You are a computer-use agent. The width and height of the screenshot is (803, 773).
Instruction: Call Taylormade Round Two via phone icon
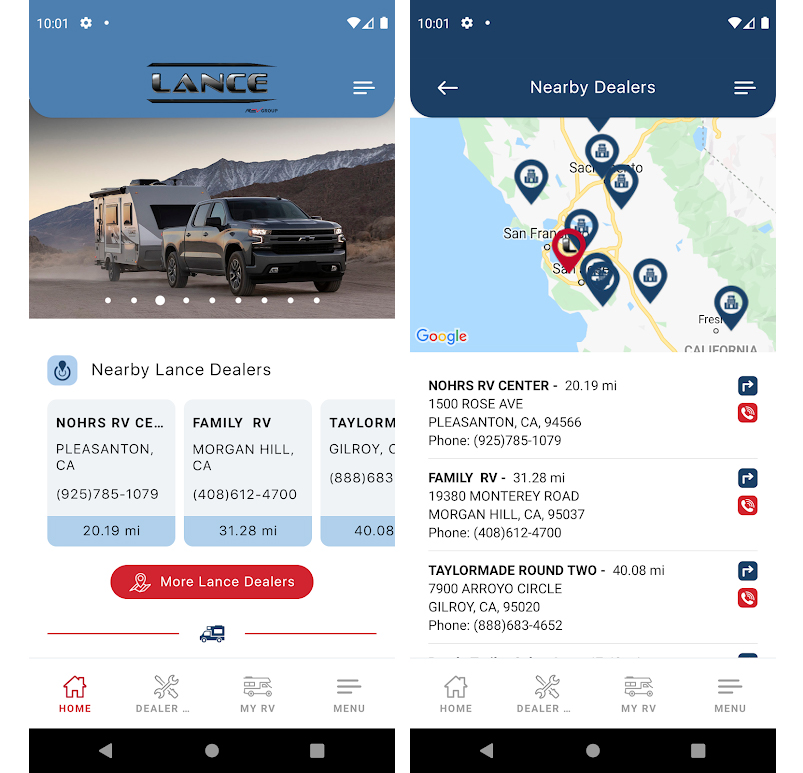click(x=747, y=598)
